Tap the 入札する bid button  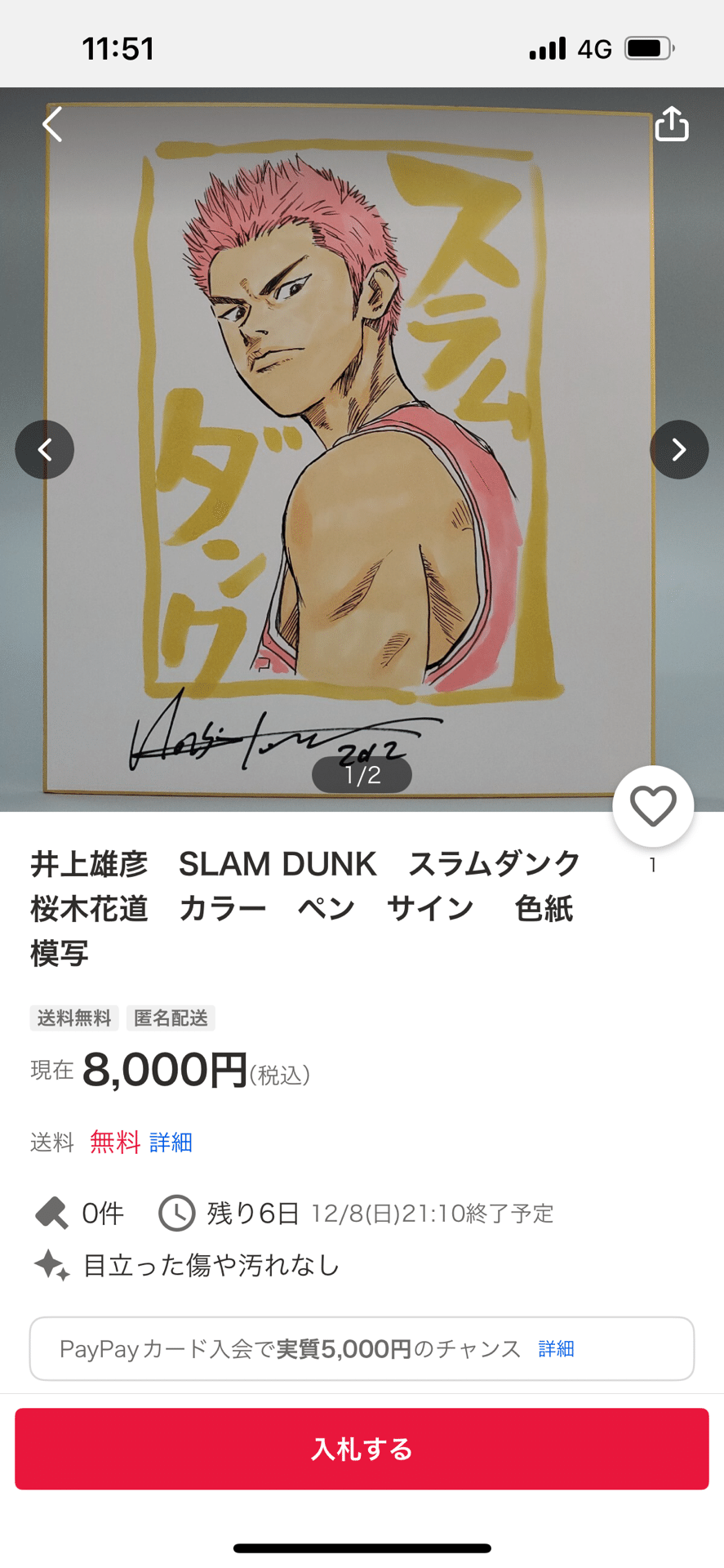point(362,1449)
